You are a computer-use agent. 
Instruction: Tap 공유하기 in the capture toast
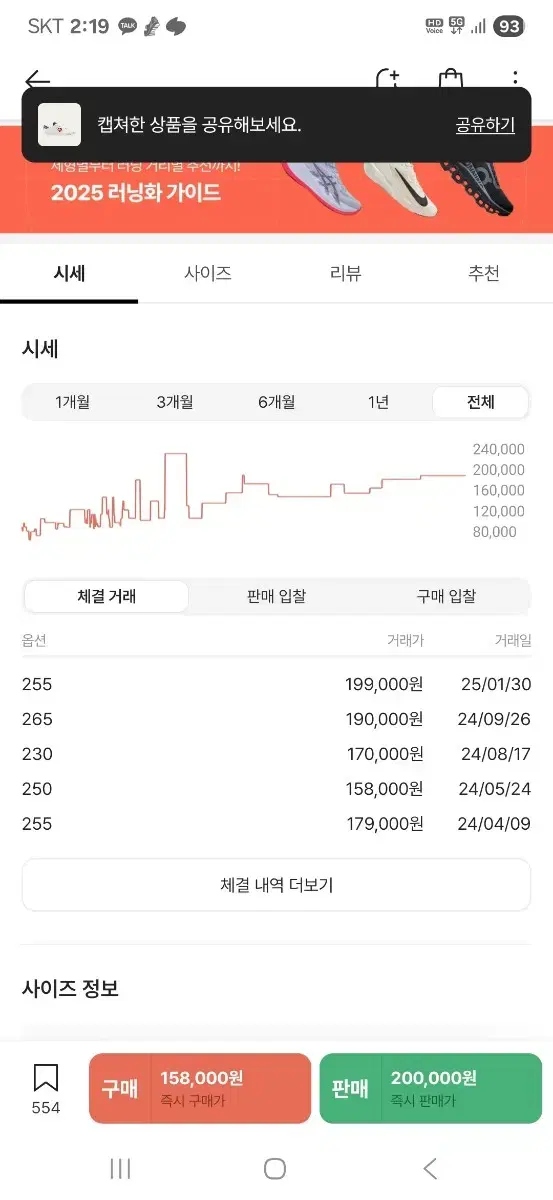(485, 125)
